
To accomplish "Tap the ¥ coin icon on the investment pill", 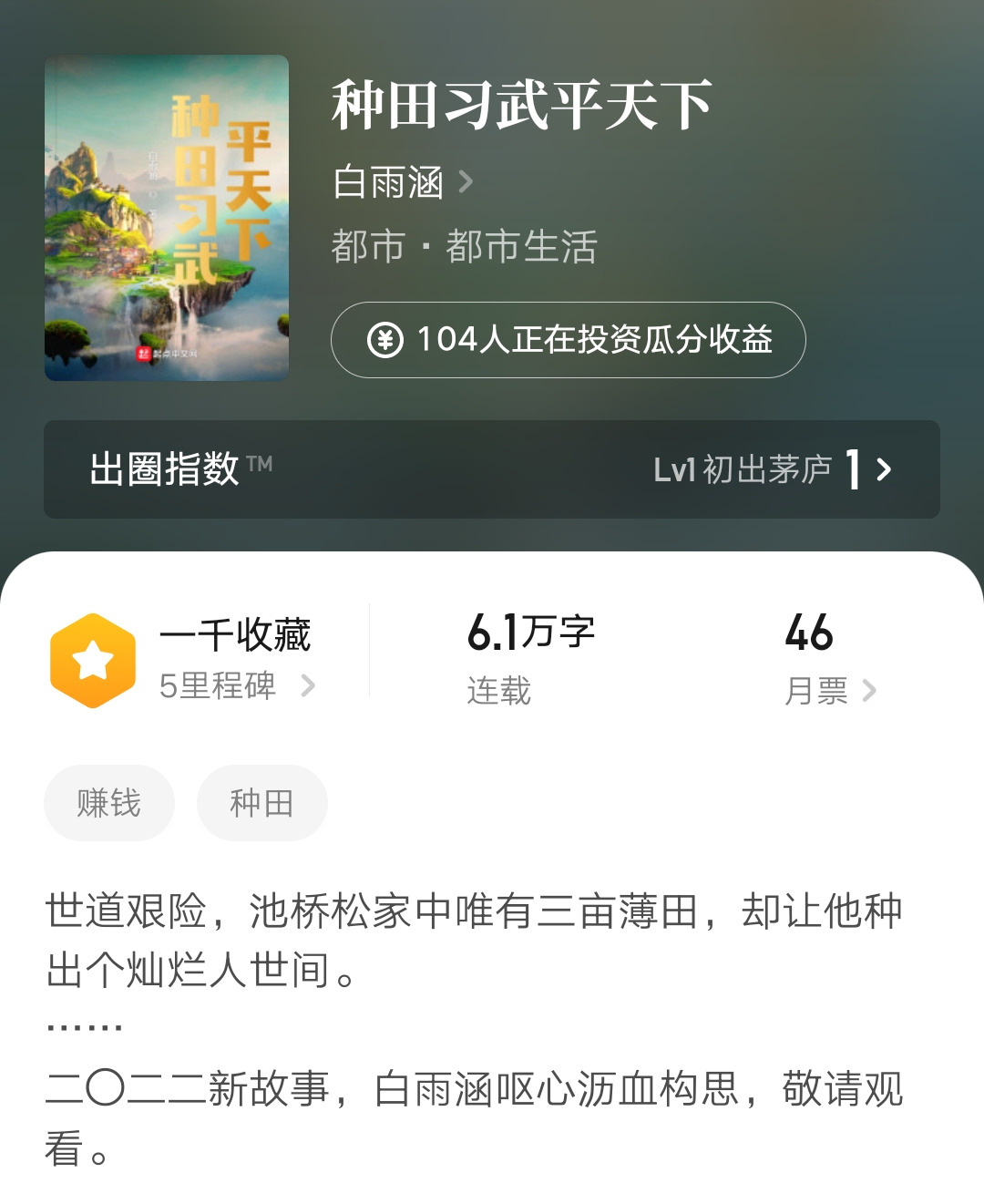I will 386,340.
